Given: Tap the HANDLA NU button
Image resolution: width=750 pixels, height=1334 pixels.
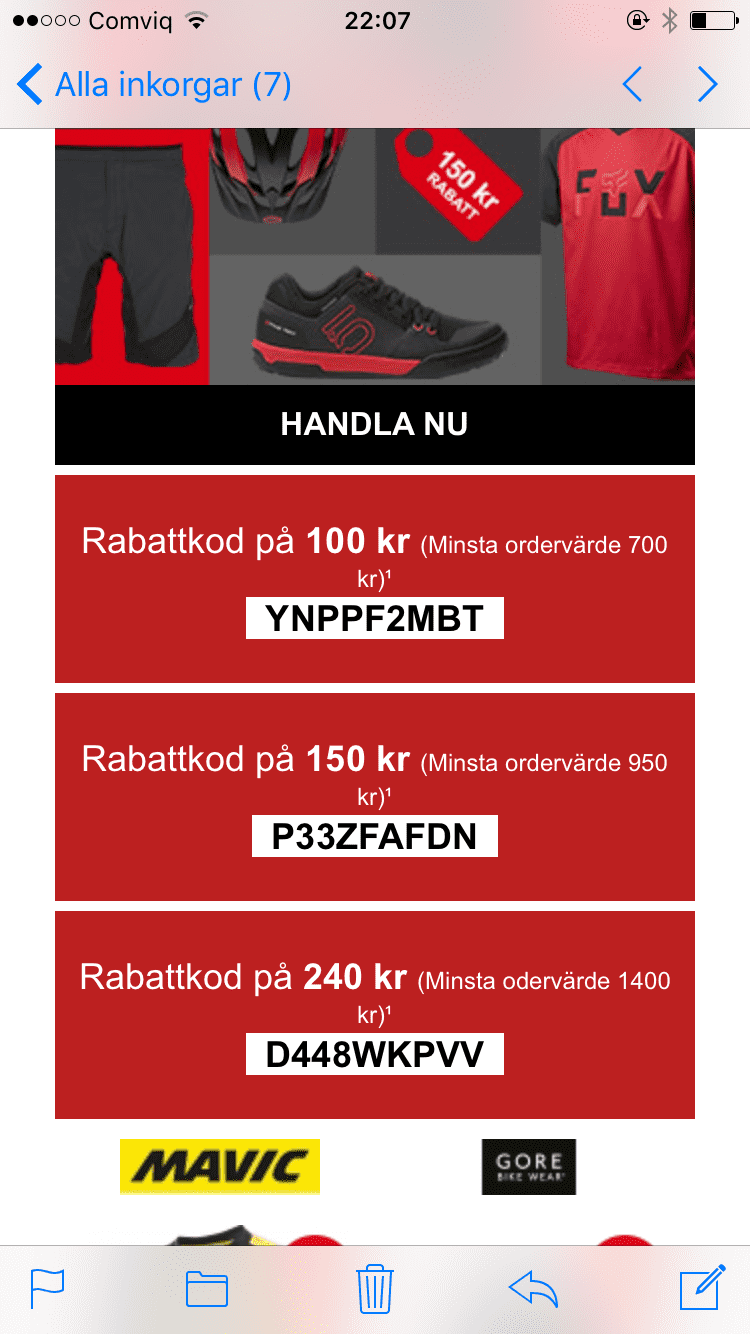Looking at the screenshot, I should [x=375, y=424].
